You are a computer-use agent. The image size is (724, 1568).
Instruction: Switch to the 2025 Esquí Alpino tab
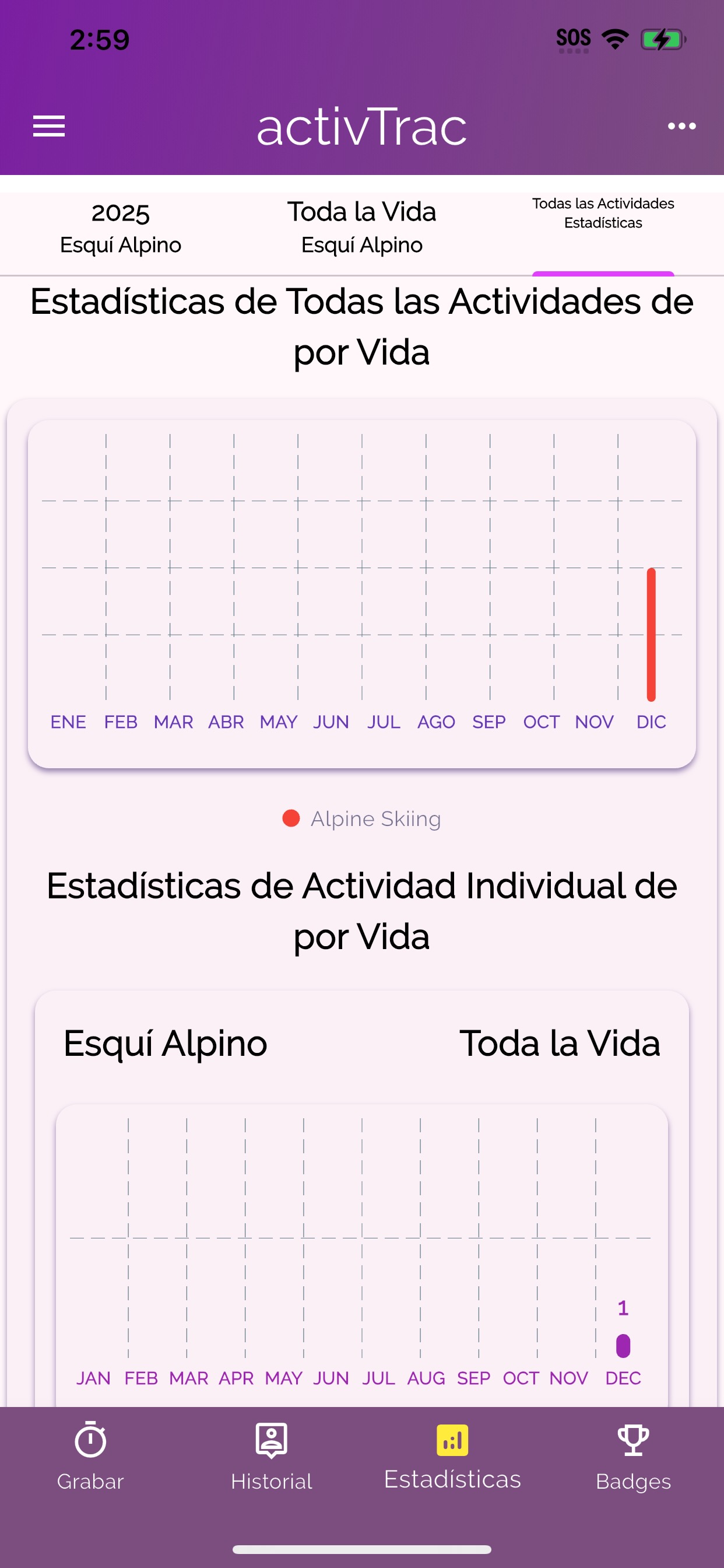[x=121, y=229]
